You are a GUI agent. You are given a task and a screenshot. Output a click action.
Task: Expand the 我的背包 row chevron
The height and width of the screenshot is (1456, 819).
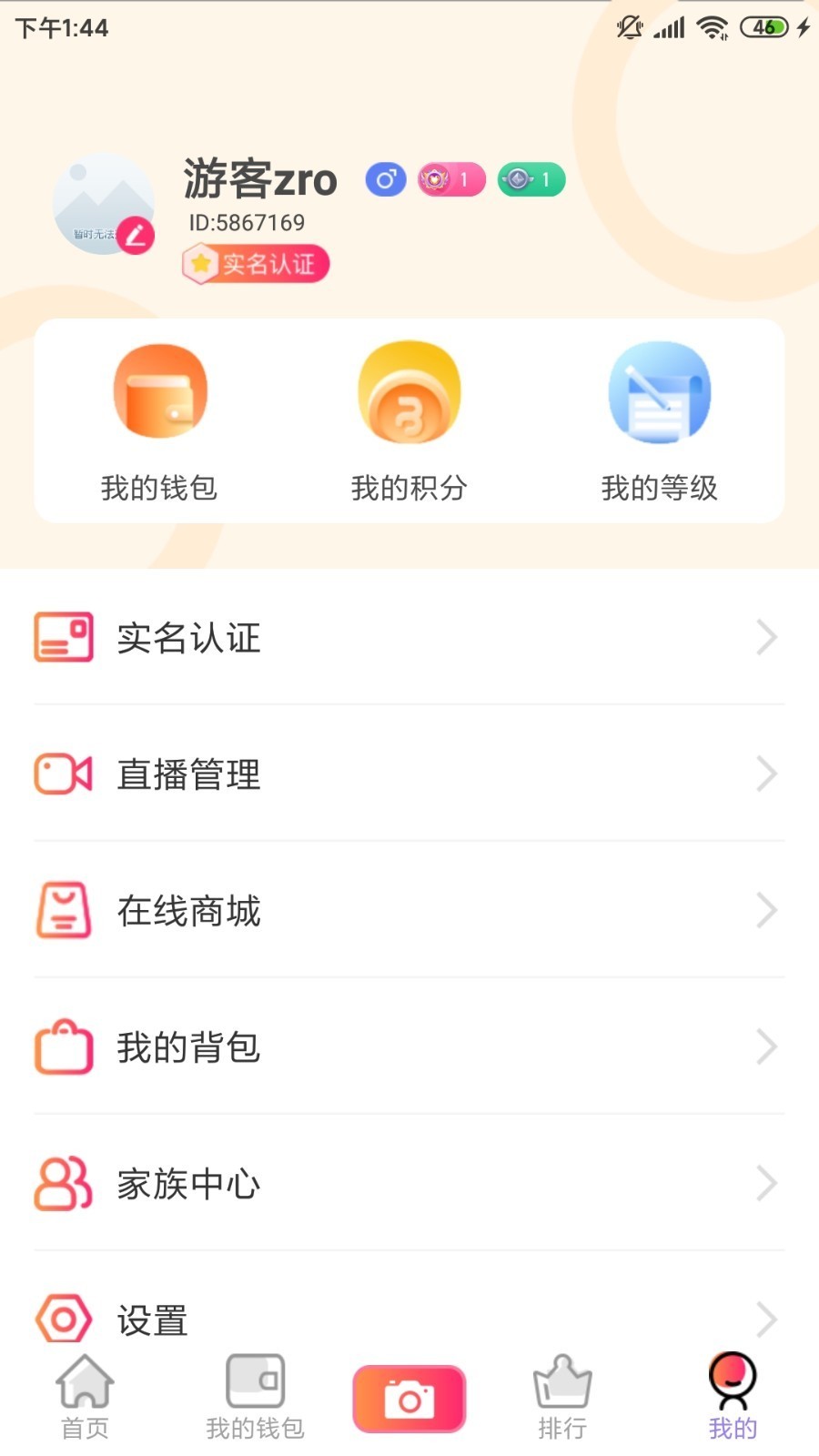pos(767,1046)
